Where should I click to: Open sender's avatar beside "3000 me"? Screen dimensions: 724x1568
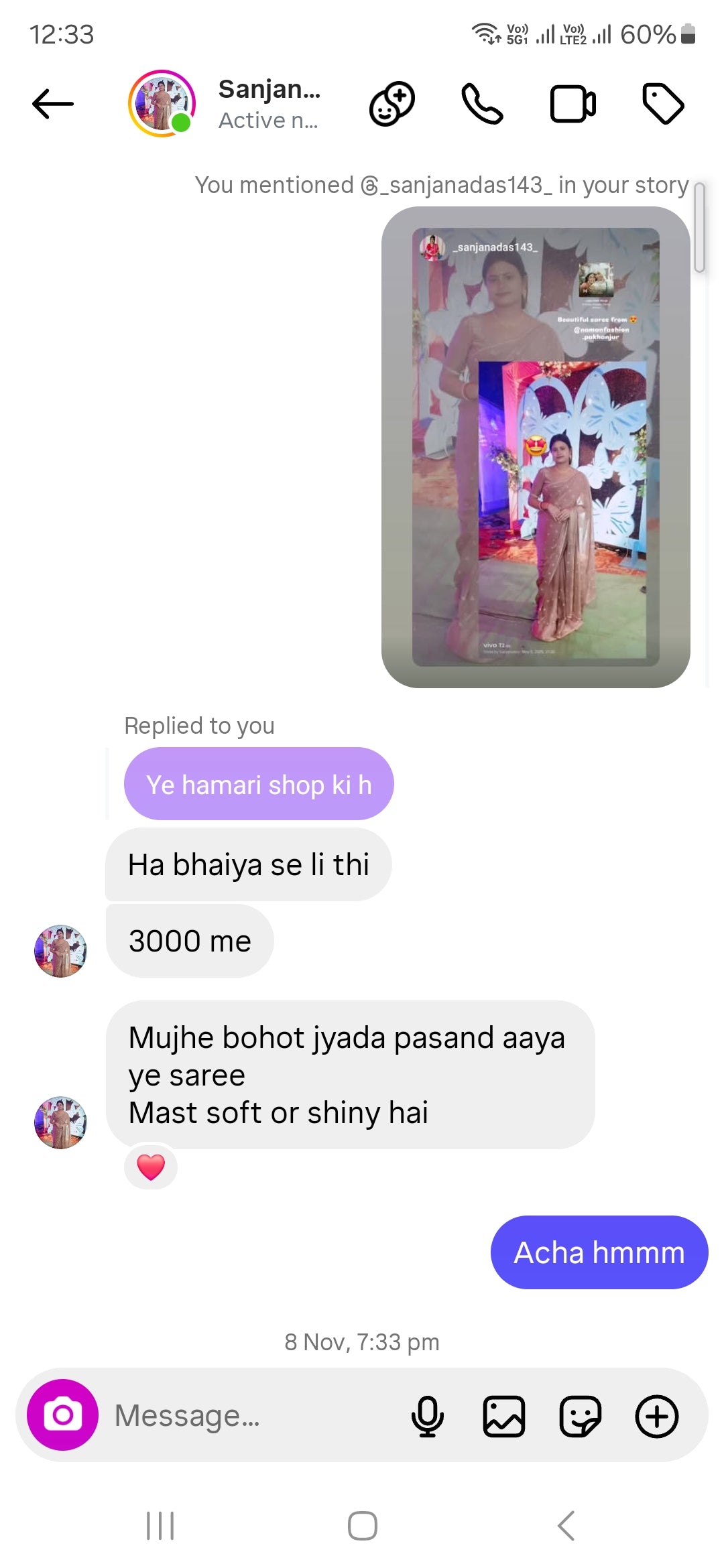60,951
